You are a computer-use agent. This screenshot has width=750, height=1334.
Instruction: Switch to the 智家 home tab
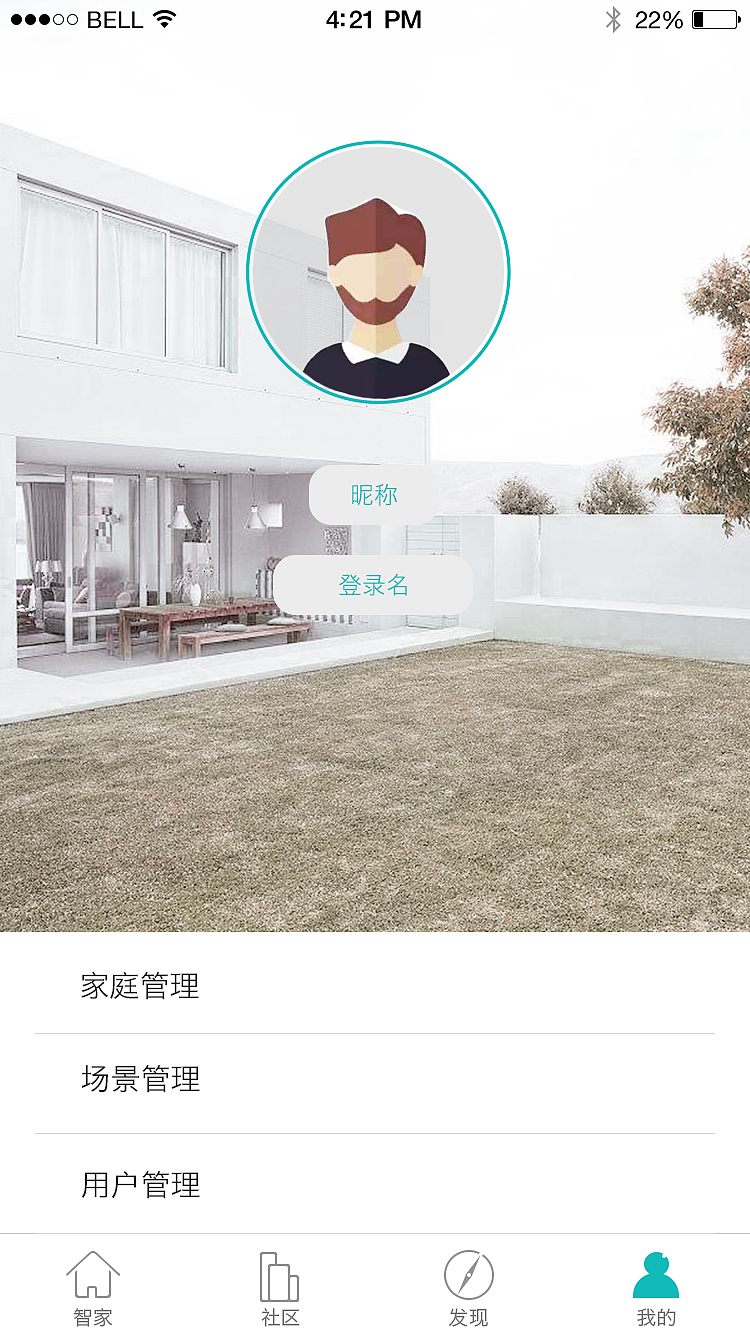[93, 1288]
